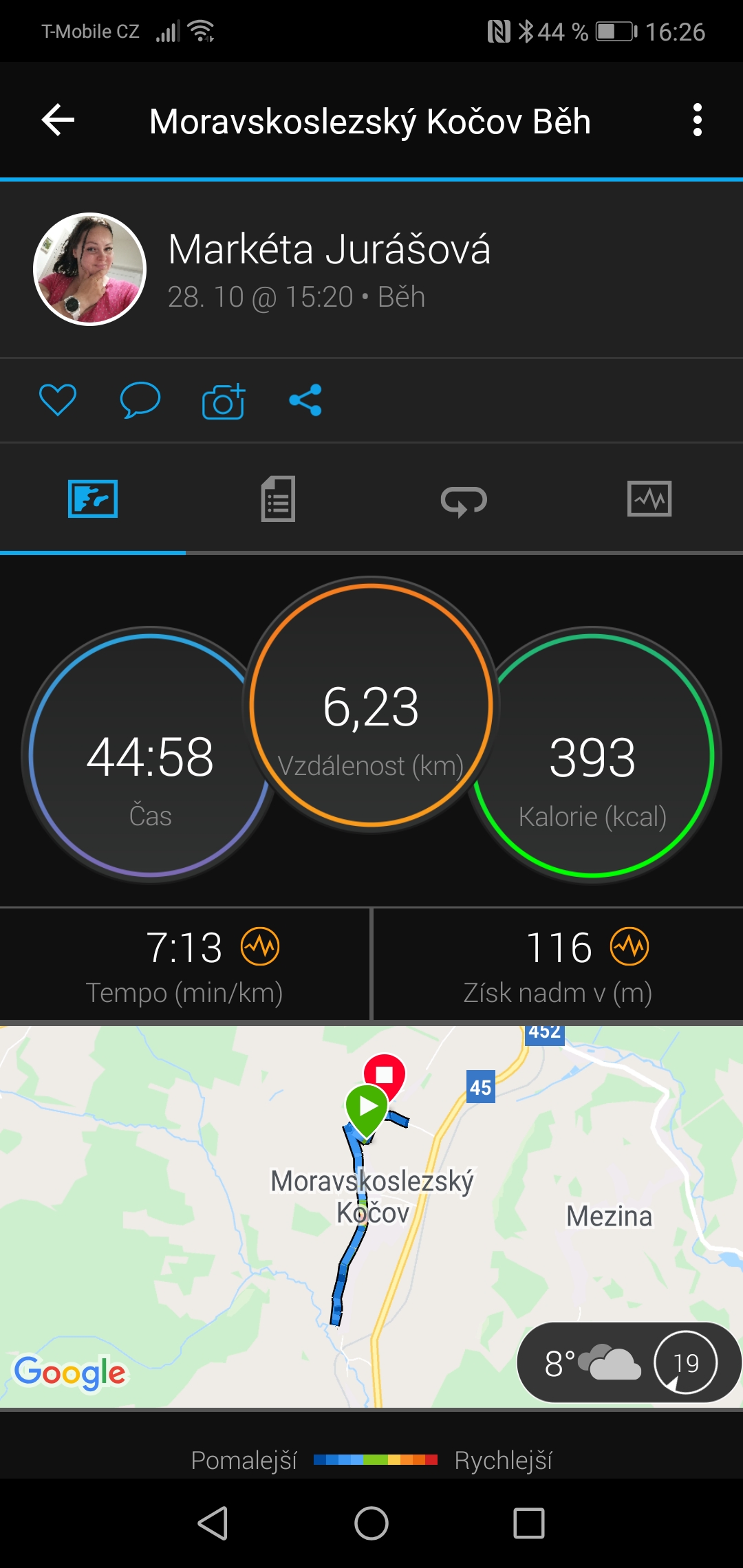Open Markéta Jurášová's profile picture
Screen dimensions: 743x1568
90,269
